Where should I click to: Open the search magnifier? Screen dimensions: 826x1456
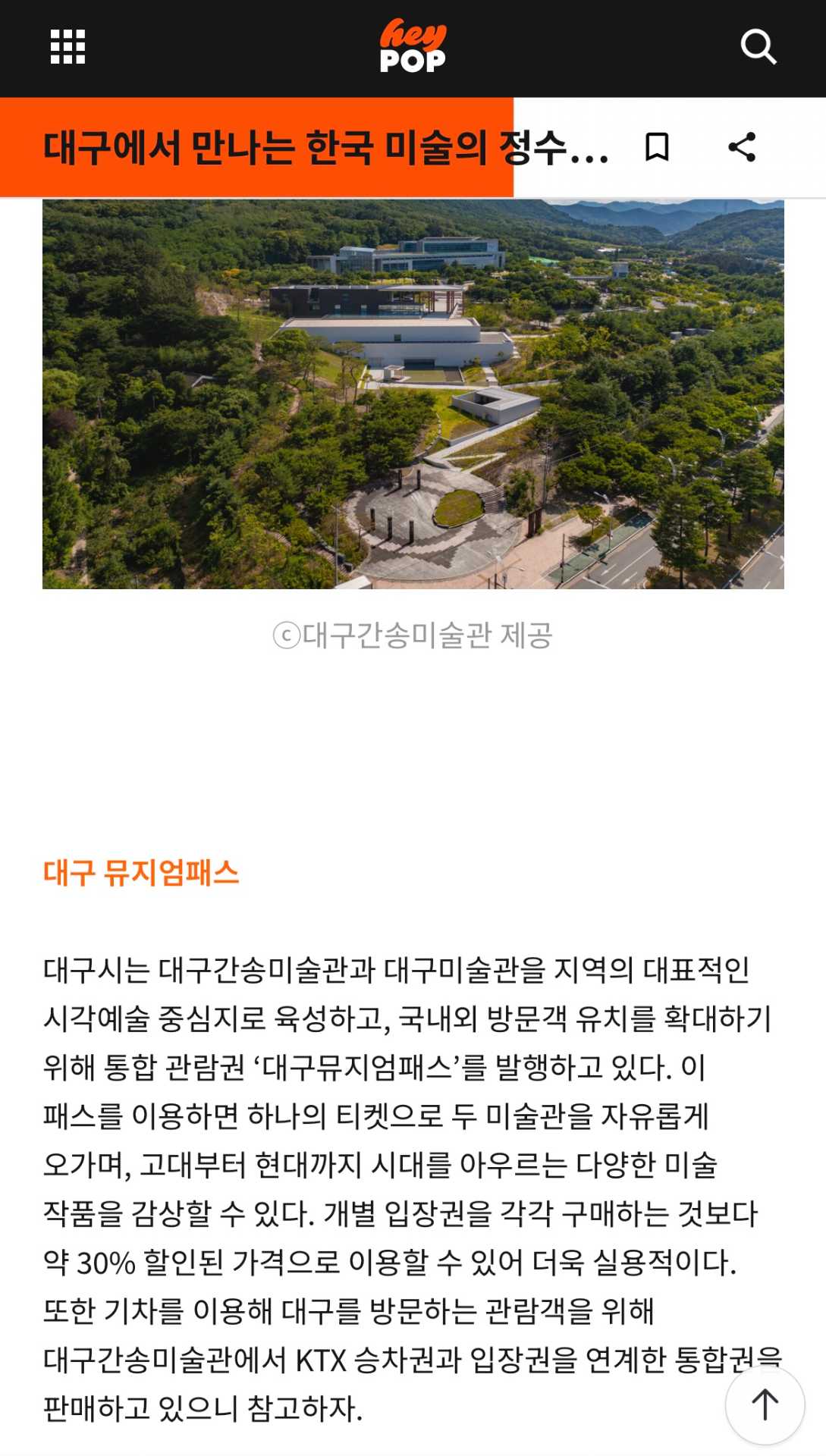point(758,47)
